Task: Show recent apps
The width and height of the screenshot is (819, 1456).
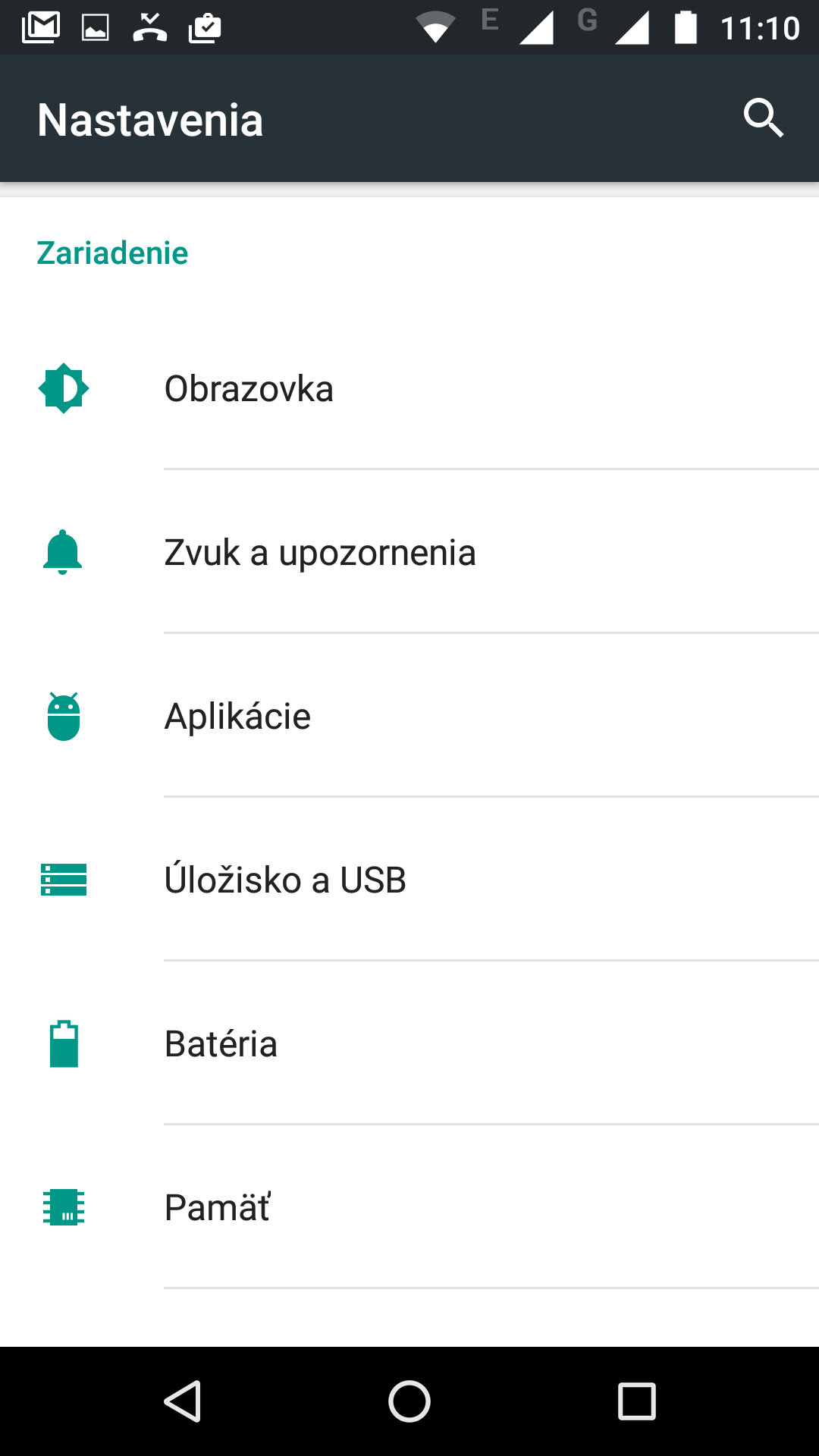Action: 637,1401
